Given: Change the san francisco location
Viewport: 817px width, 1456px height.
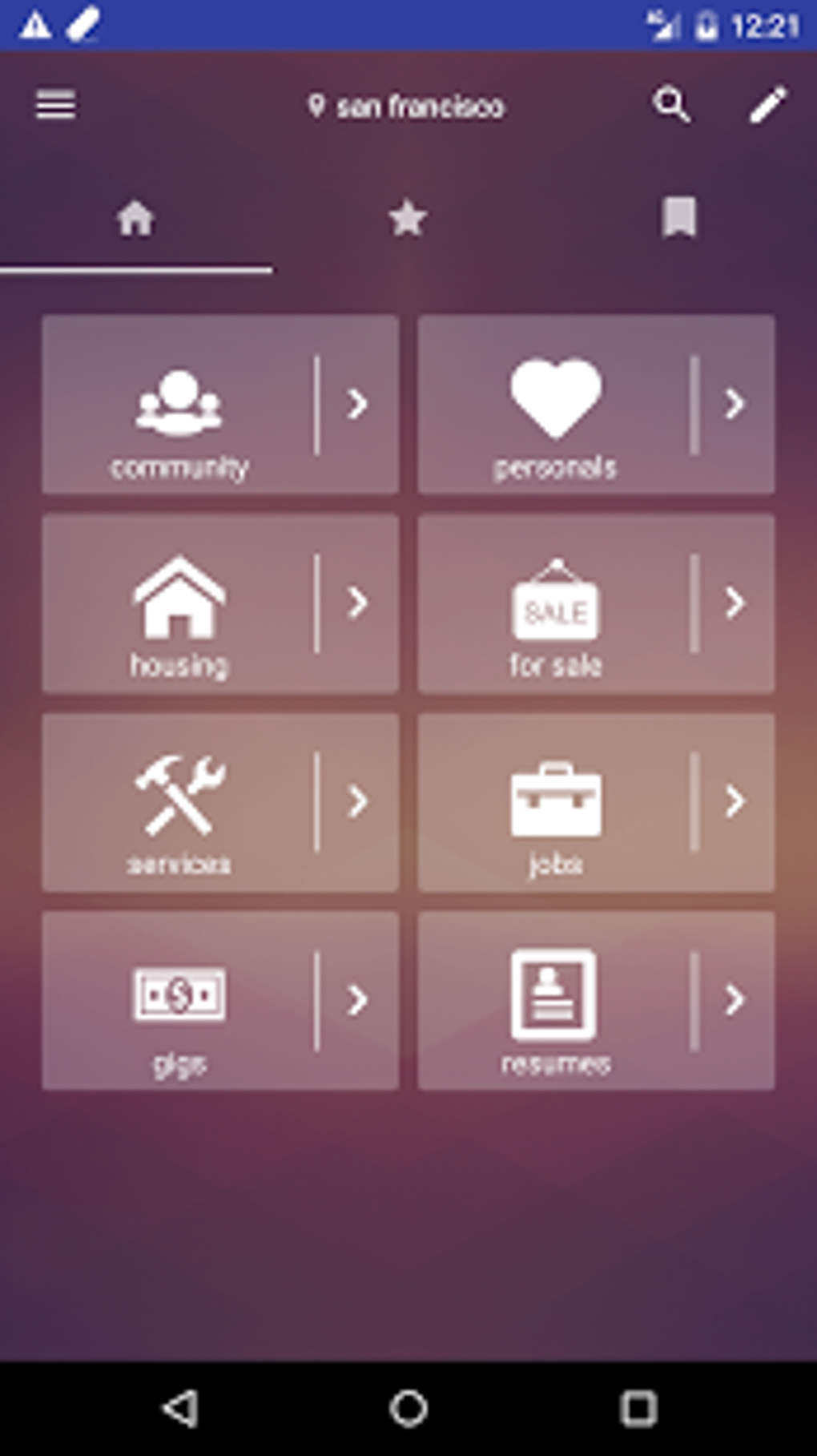Looking at the screenshot, I should pos(407,106).
